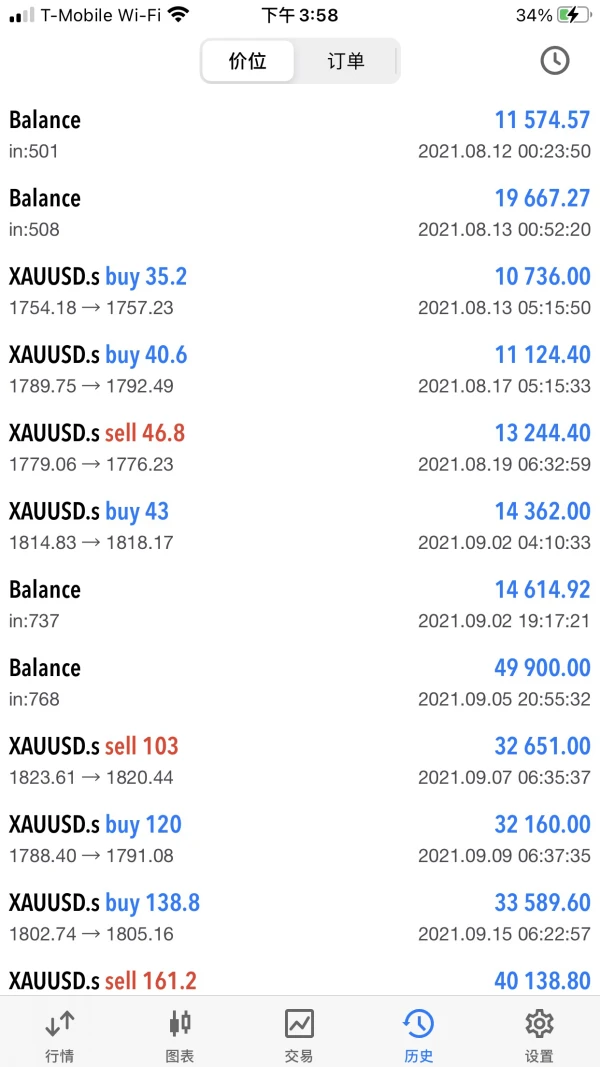Expand the Balance in:737 entry
The height and width of the screenshot is (1067, 600).
[x=300, y=604]
